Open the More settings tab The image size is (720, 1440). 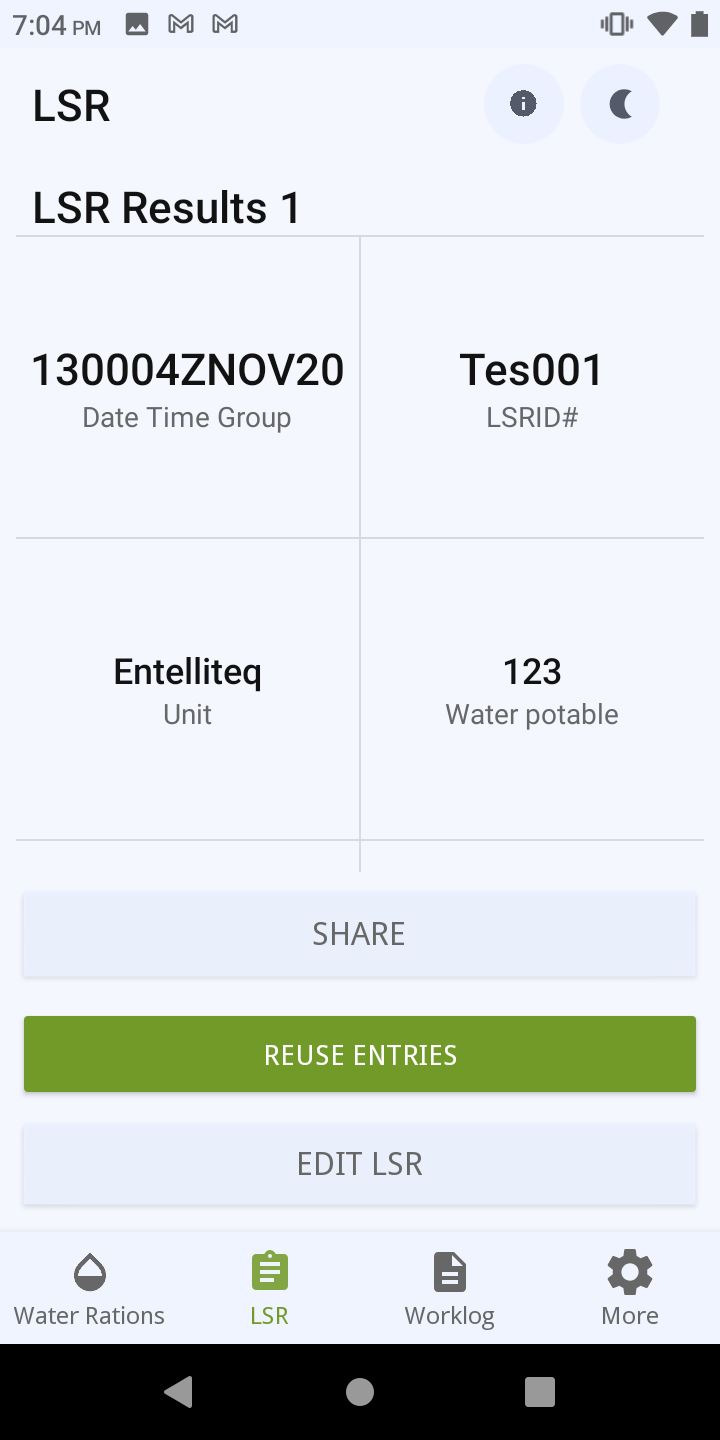(630, 1289)
